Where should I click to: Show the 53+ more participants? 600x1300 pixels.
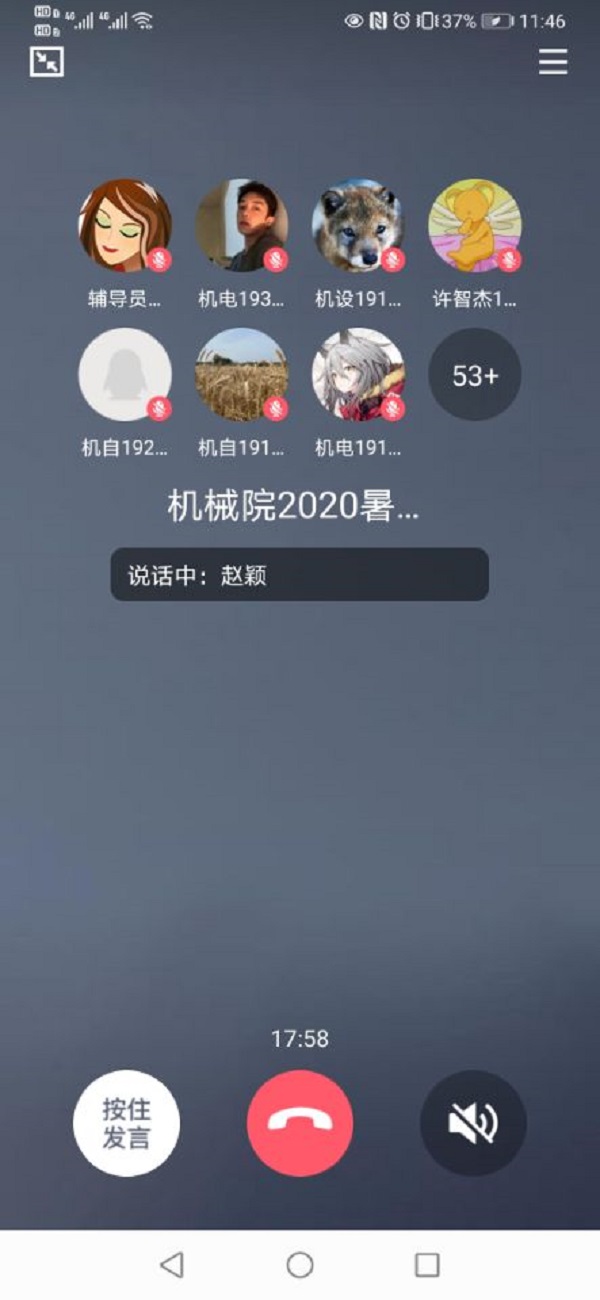click(x=475, y=375)
